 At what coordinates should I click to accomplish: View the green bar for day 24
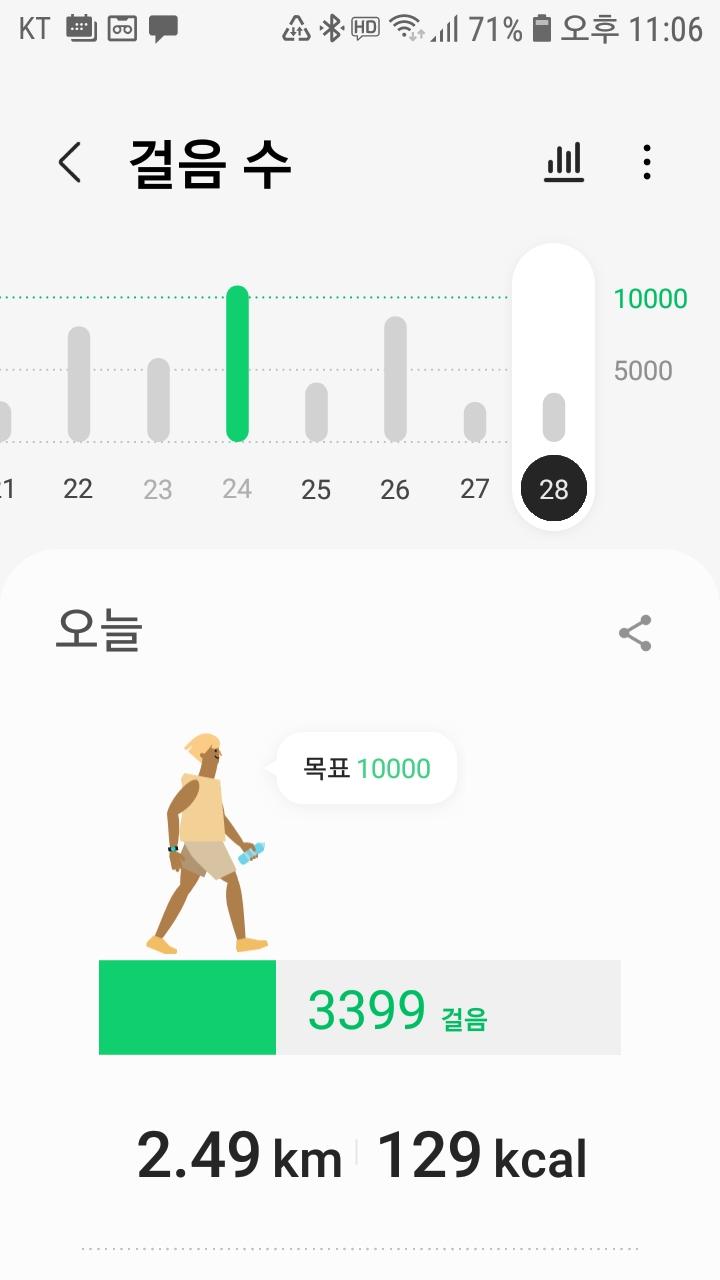coord(237,364)
